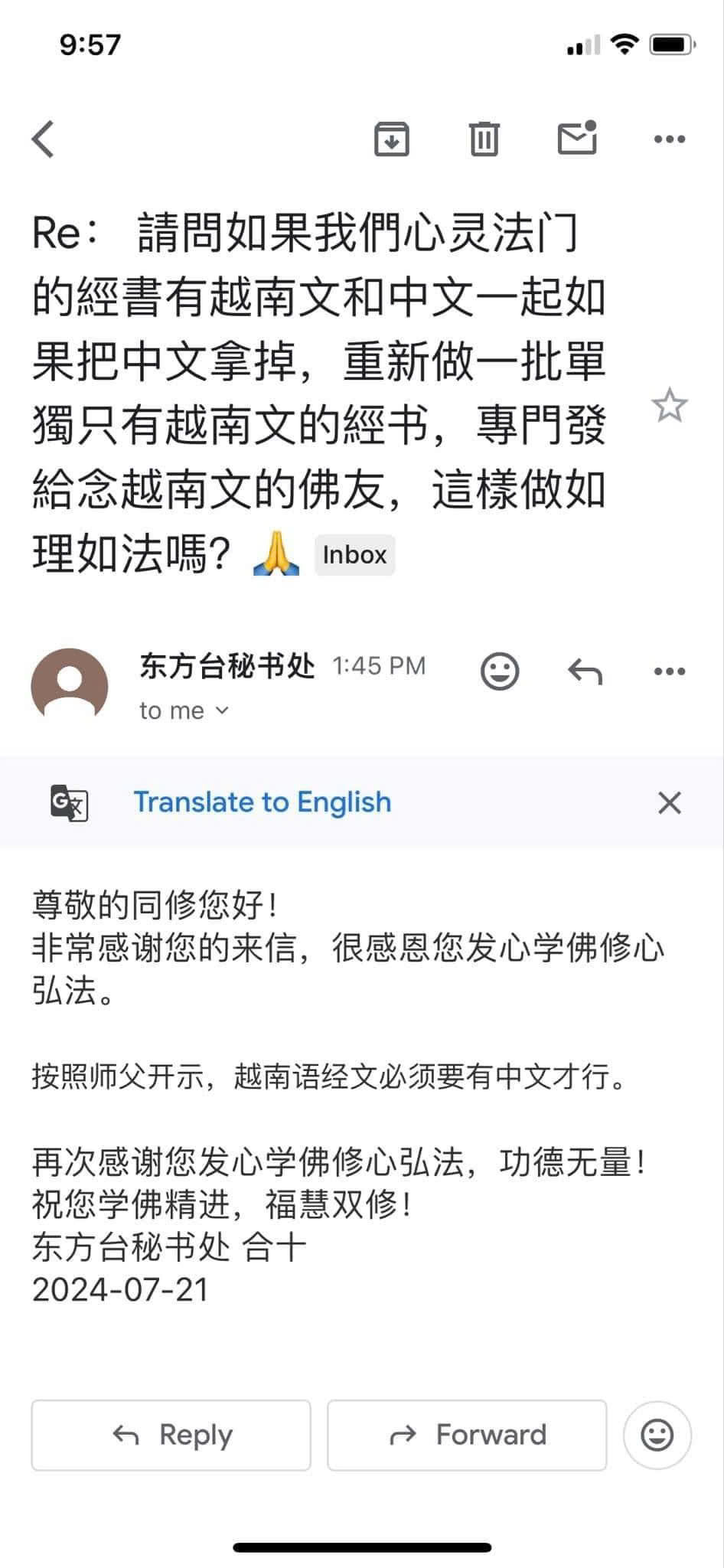Viewport: 724px width, 1568px height.
Task: Open sender 东方台秘书处 profile avatar
Action: pyautogui.click(x=70, y=684)
